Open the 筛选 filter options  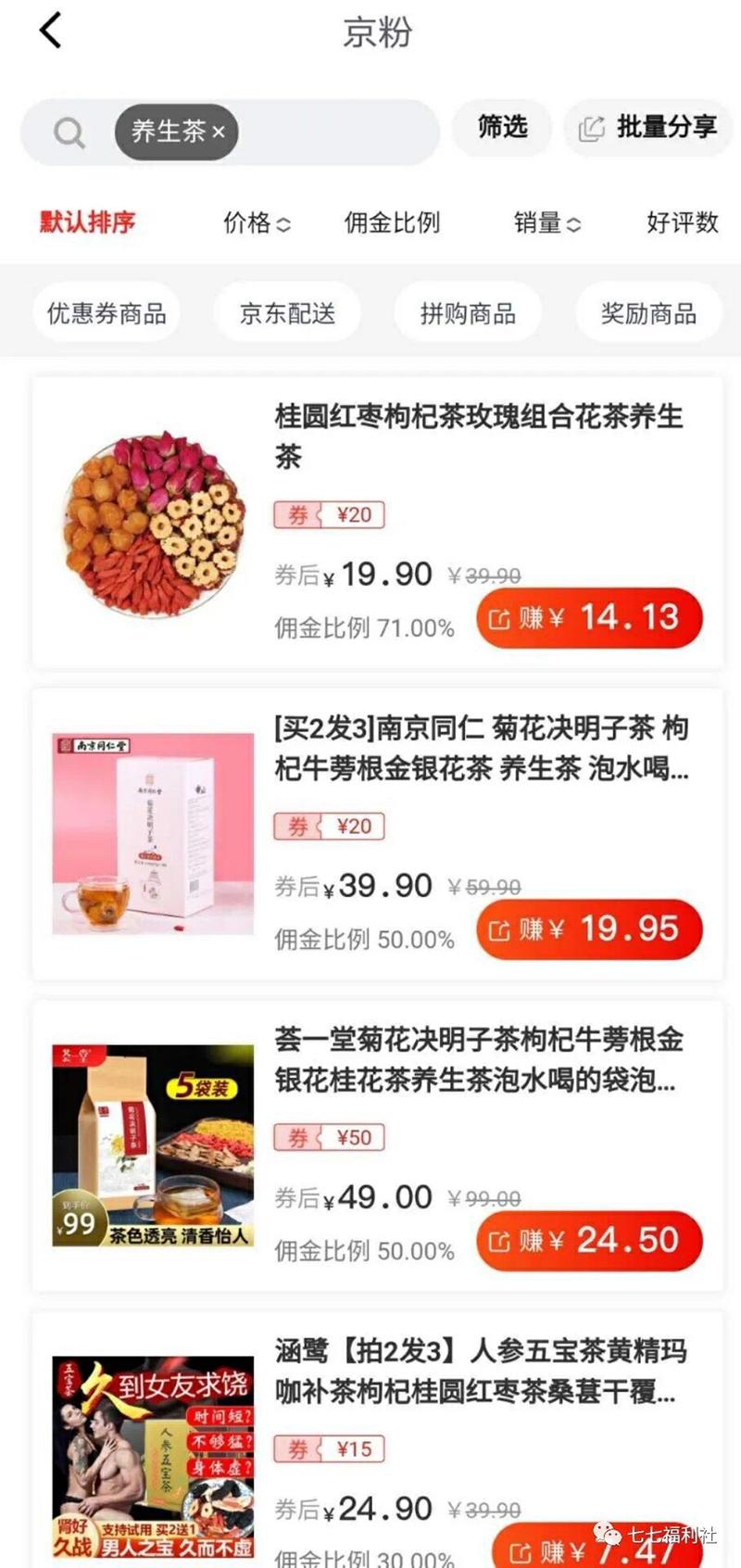click(502, 128)
